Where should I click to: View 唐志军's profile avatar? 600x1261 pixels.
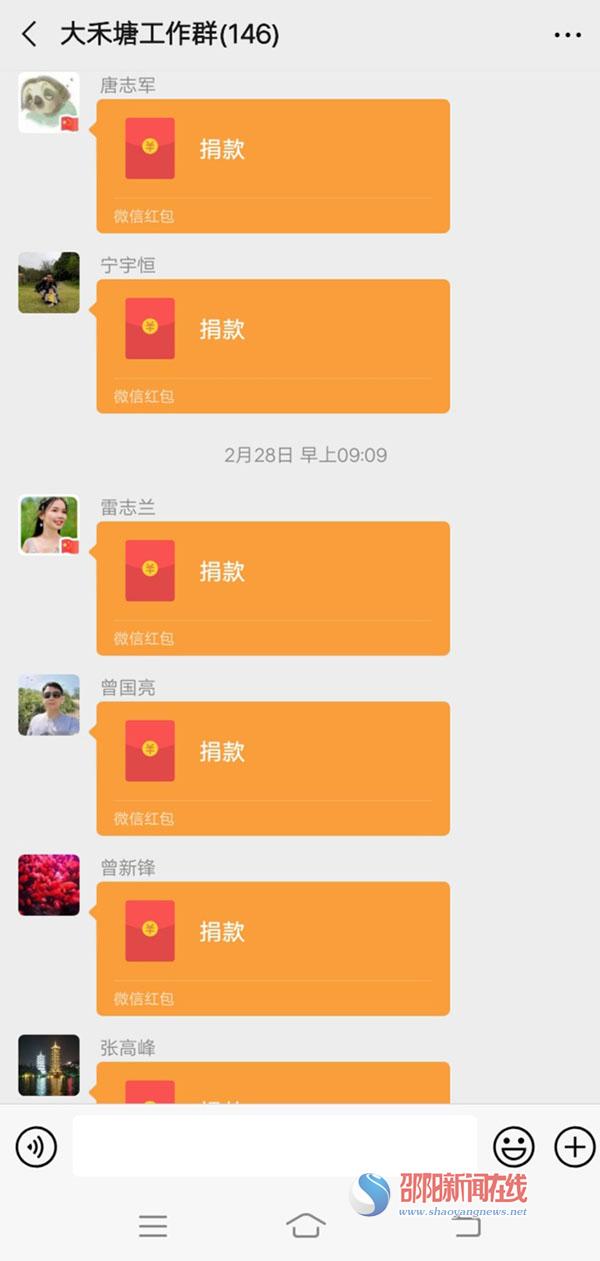(x=49, y=102)
